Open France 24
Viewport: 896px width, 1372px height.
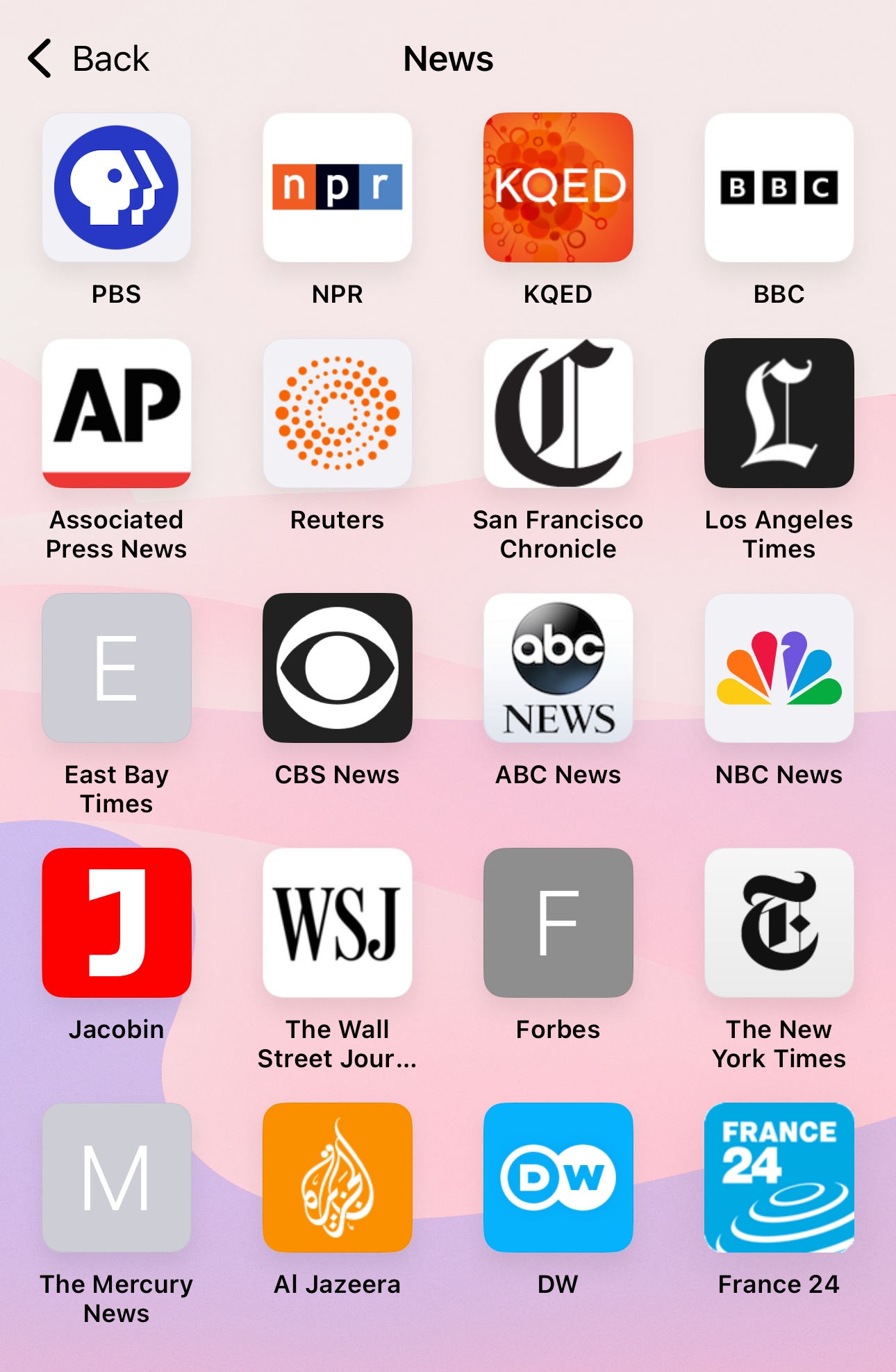click(779, 1178)
